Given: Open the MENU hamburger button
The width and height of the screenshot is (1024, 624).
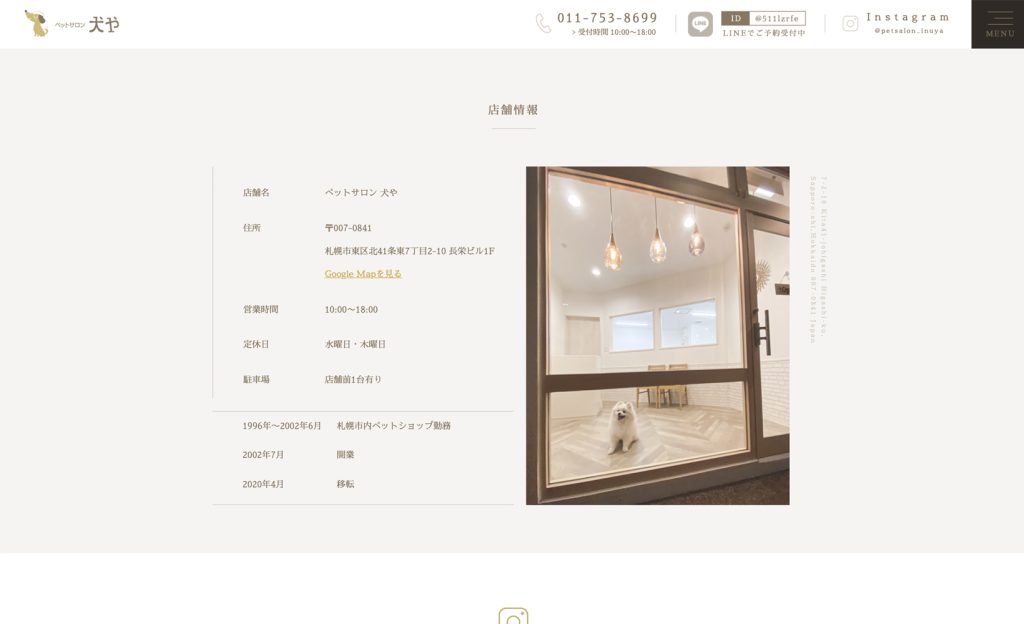Looking at the screenshot, I should point(998,24).
